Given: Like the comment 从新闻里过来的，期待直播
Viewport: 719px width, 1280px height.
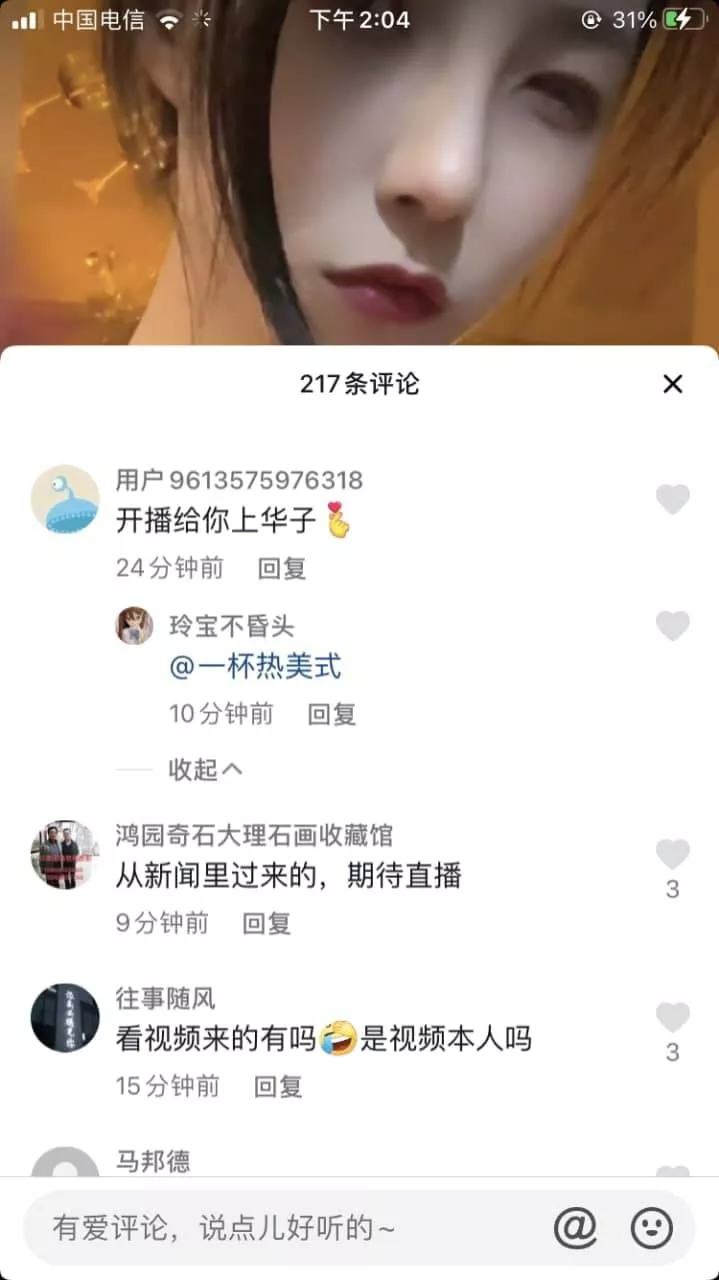Looking at the screenshot, I should coord(672,855).
